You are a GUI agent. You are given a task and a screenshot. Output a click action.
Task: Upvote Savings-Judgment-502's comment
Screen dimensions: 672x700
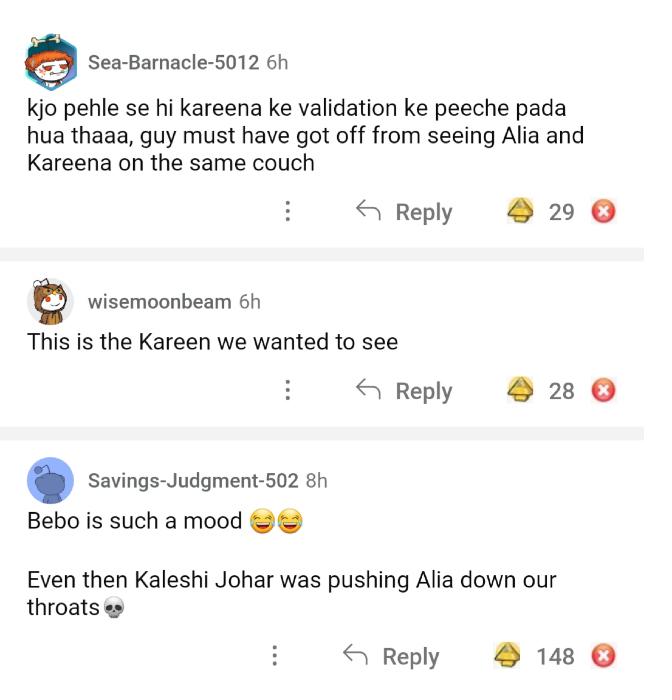tap(508, 656)
